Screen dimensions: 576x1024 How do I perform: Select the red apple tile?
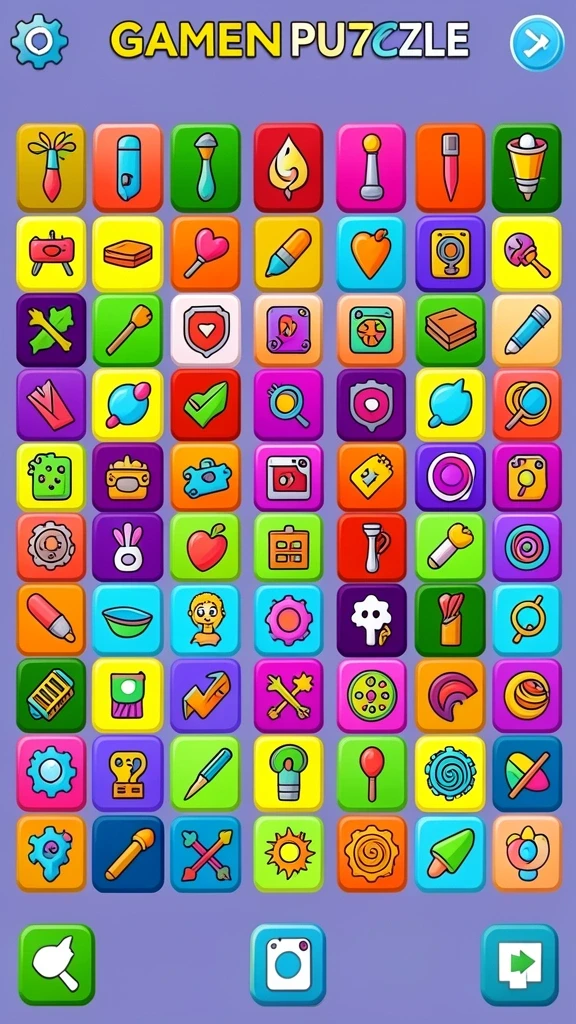point(206,547)
